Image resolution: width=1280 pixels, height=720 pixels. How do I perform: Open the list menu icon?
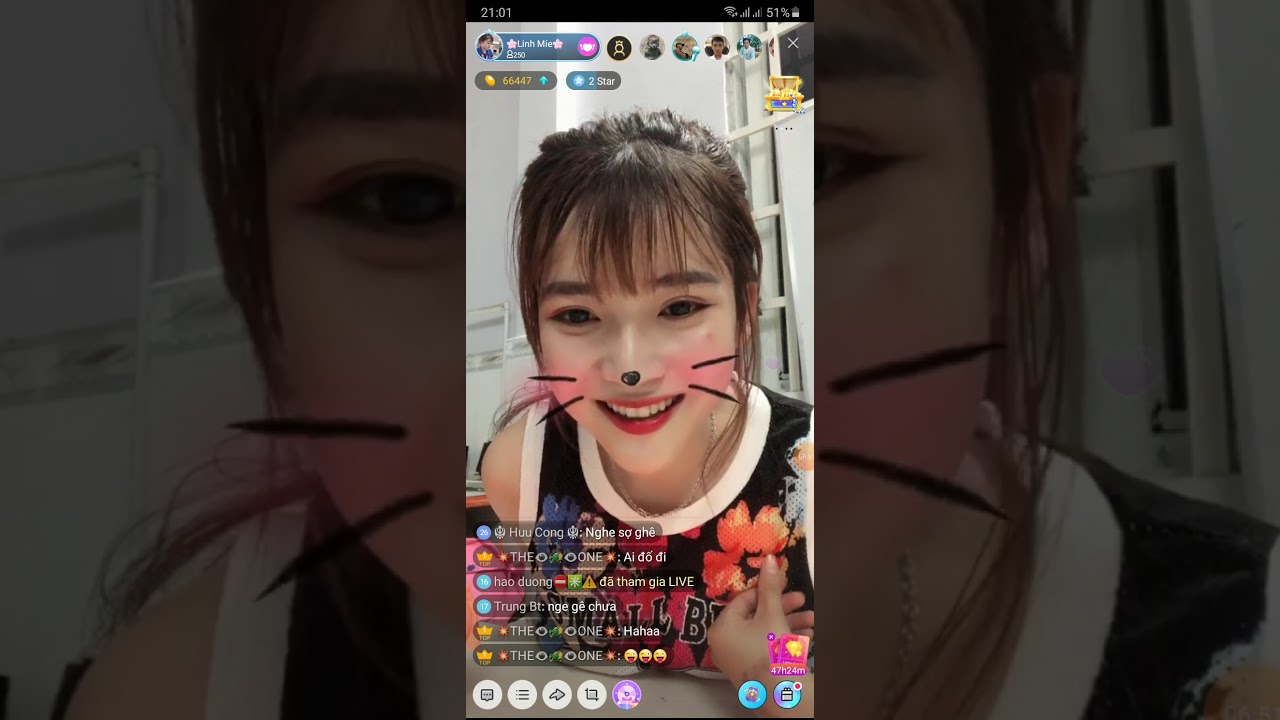522,694
